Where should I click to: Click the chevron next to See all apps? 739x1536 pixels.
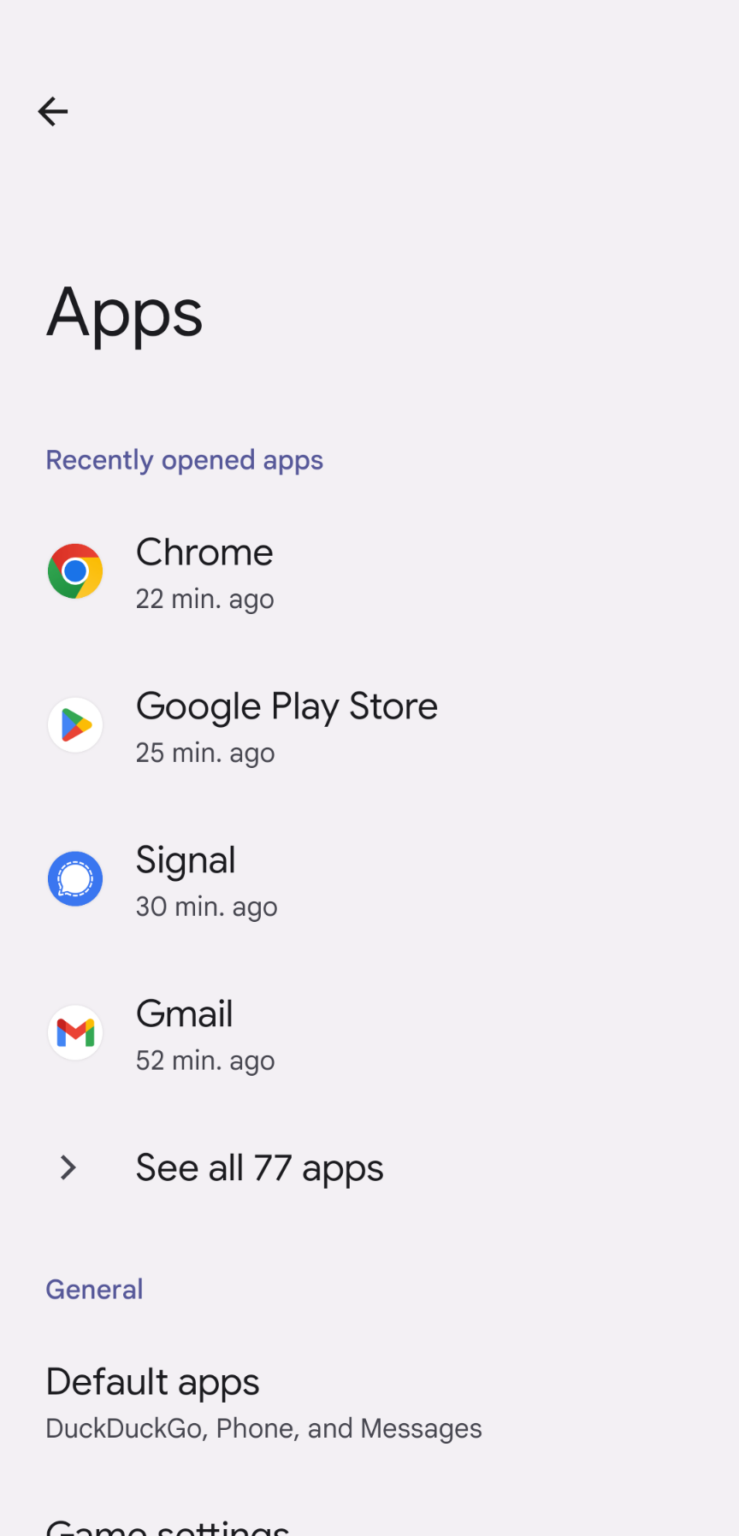[66, 1167]
